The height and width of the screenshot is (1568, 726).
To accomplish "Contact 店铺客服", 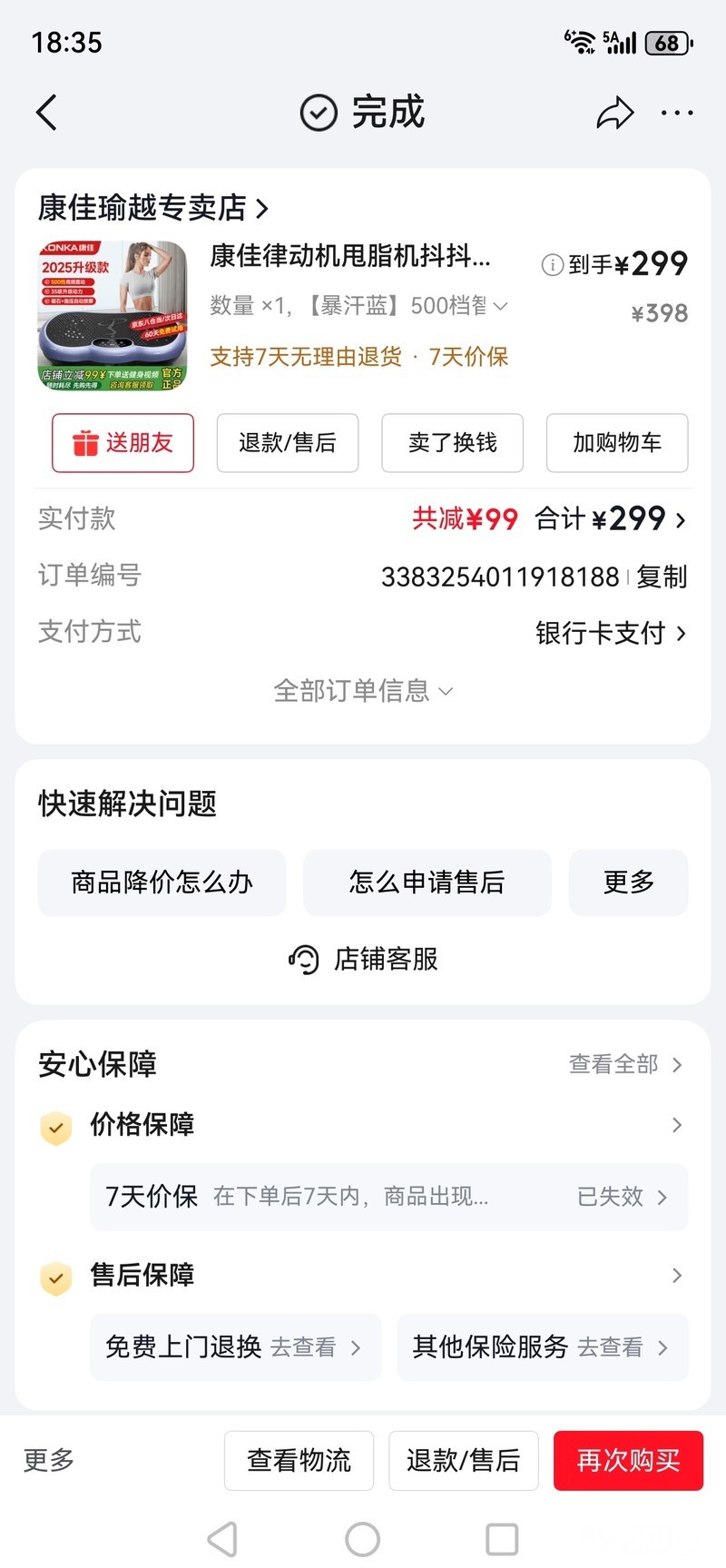I will 363,959.
